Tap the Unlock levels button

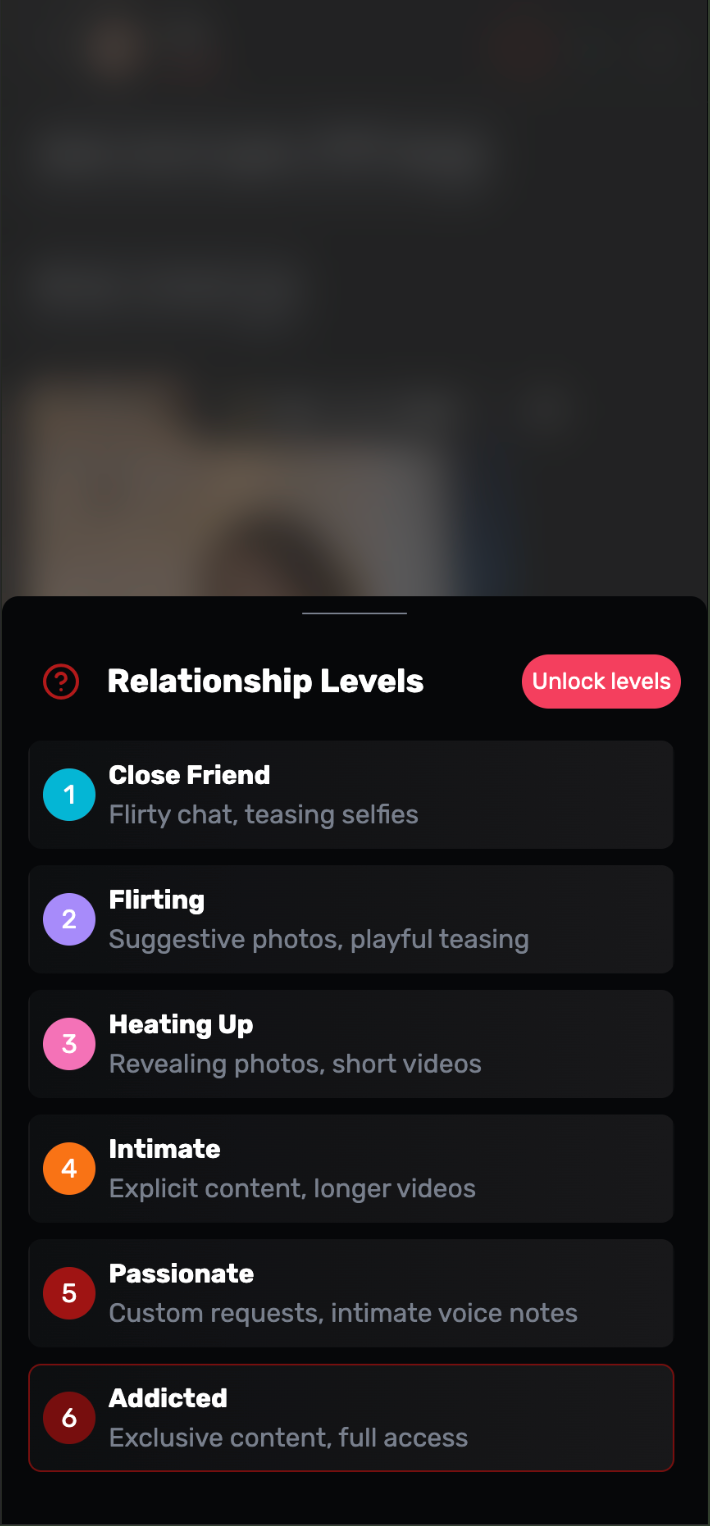pyautogui.click(x=601, y=682)
